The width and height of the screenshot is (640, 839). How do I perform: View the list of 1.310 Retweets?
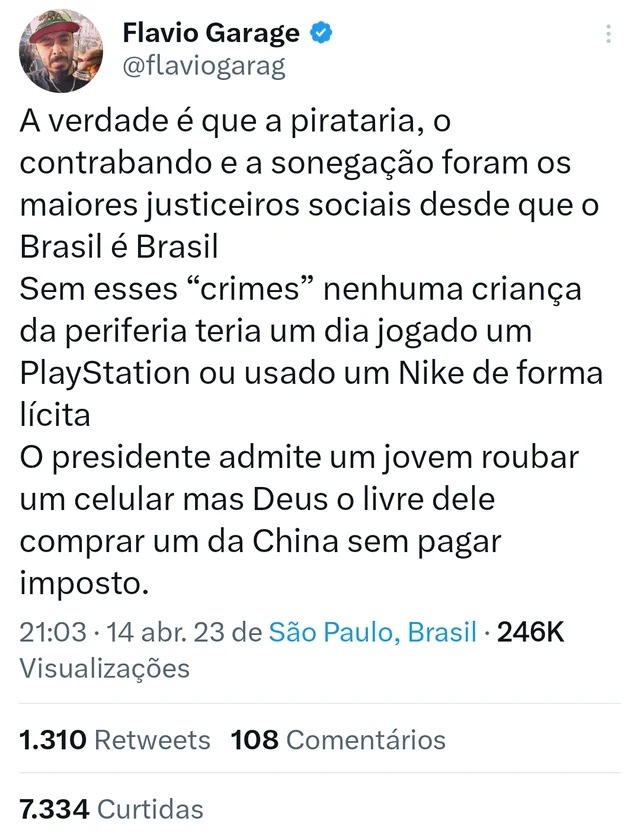point(116,740)
